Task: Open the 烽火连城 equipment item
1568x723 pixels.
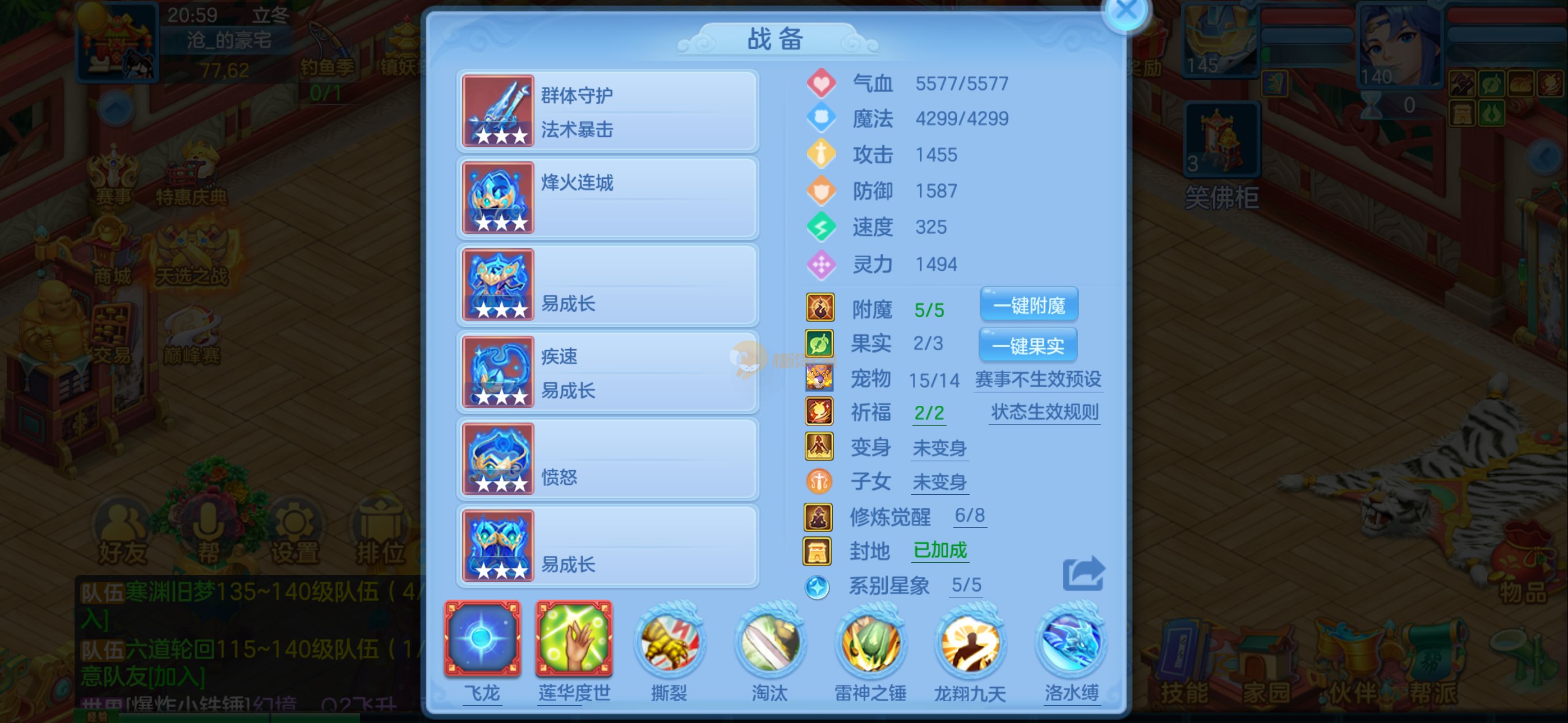Action: pos(607,198)
